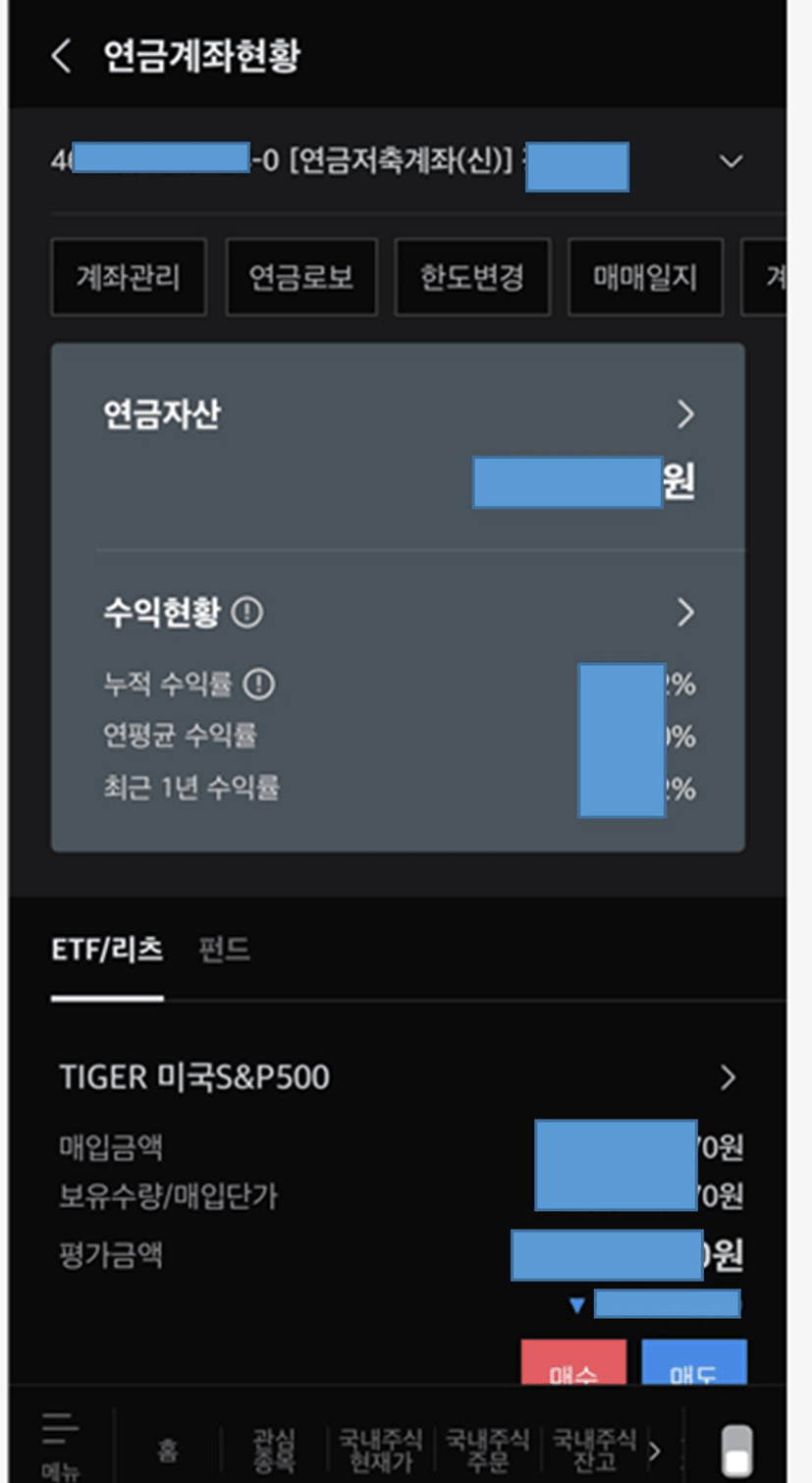Switch to the 펀드 tab
This screenshot has height=1483, width=812.
click(224, 950)
